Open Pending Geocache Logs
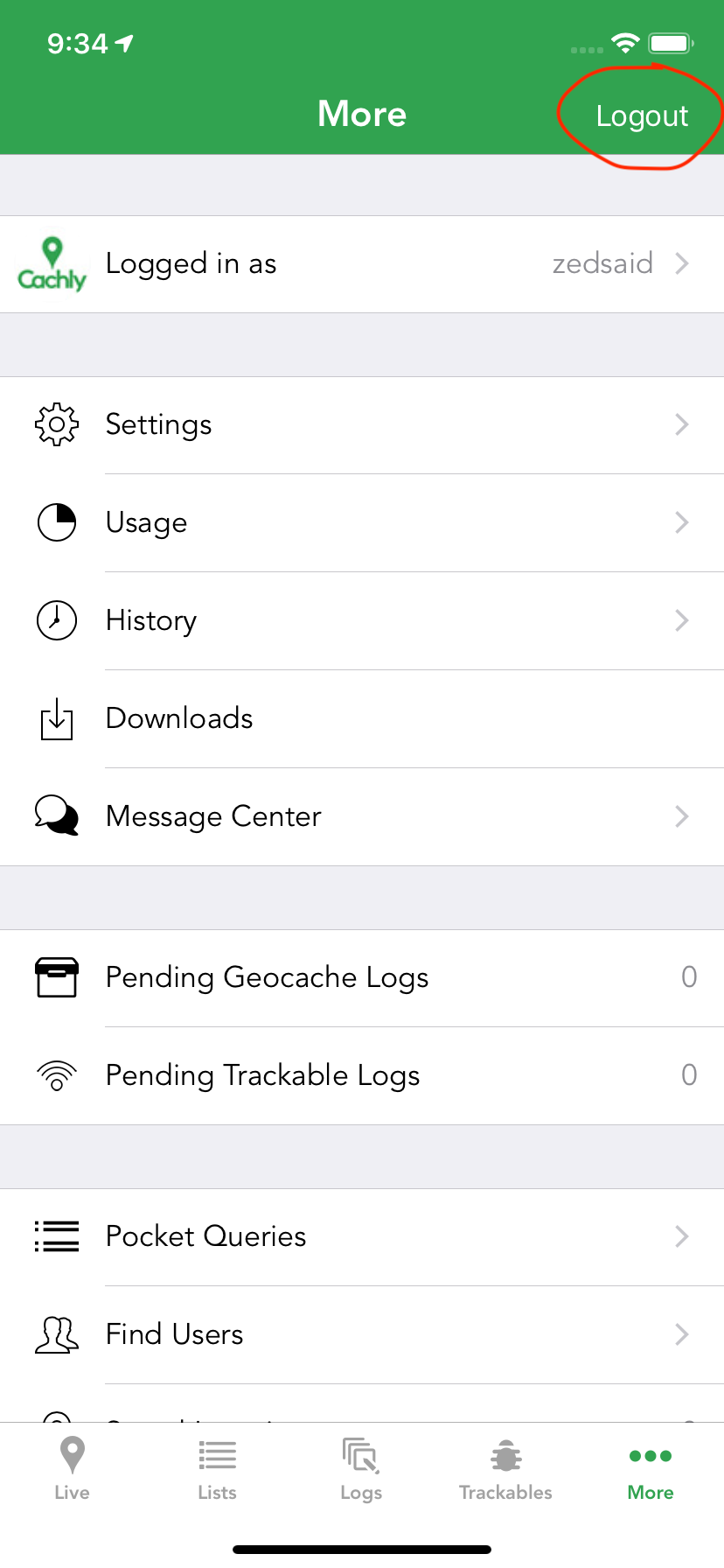Viewport: 724px width, 1568px height. coord(362,978)
